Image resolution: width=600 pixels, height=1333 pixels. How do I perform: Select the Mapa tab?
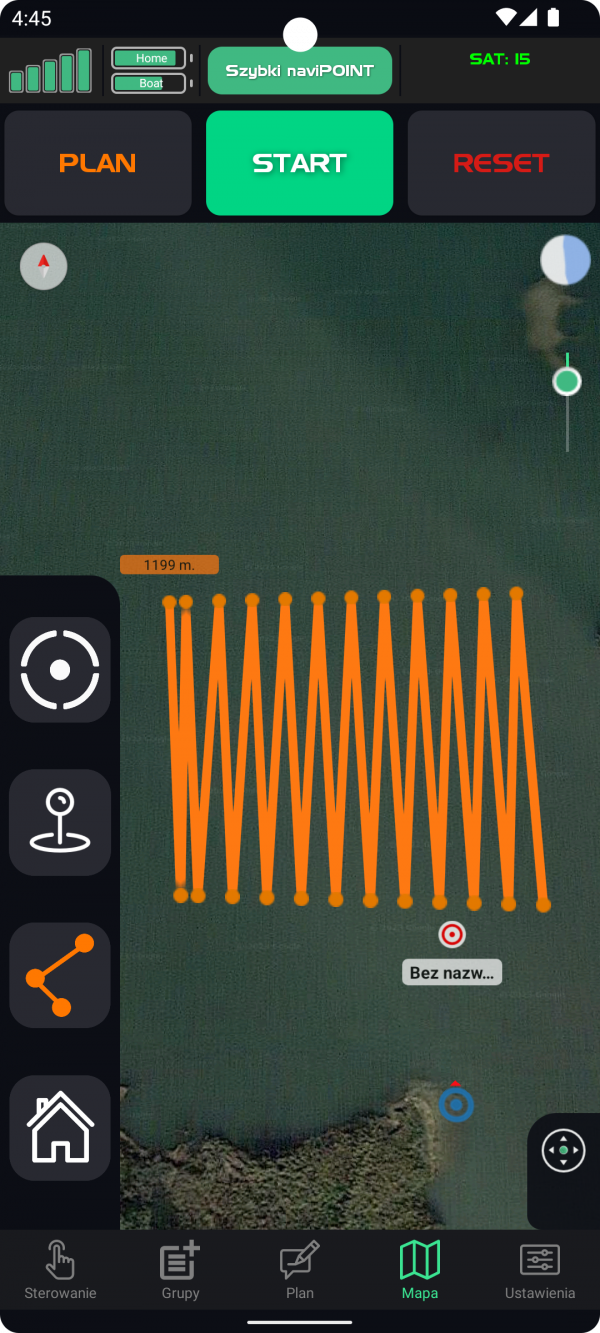(420, 1270)
